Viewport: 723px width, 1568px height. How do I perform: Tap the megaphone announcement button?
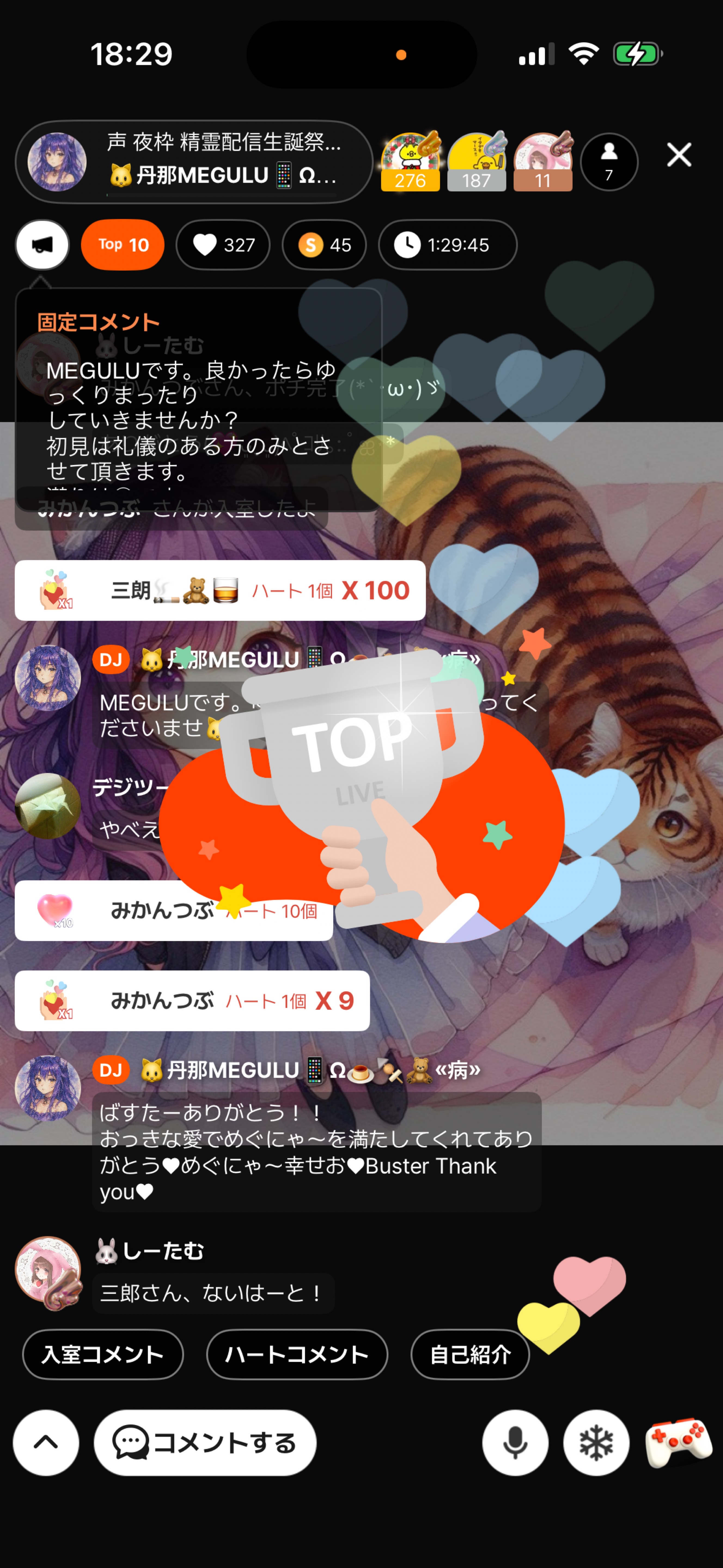click(42, 245)
